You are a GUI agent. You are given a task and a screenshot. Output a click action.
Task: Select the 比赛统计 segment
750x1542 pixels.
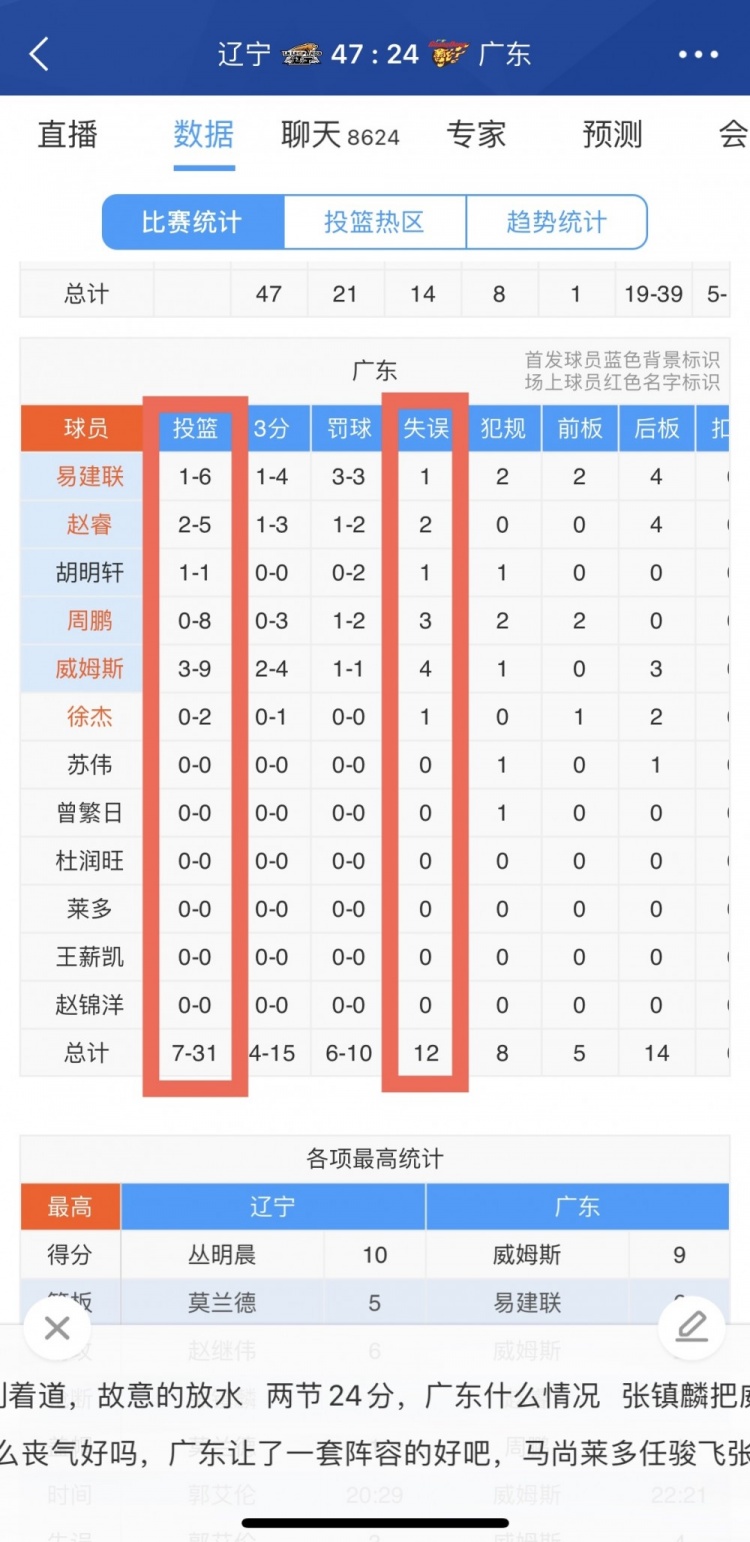[193, 221]
